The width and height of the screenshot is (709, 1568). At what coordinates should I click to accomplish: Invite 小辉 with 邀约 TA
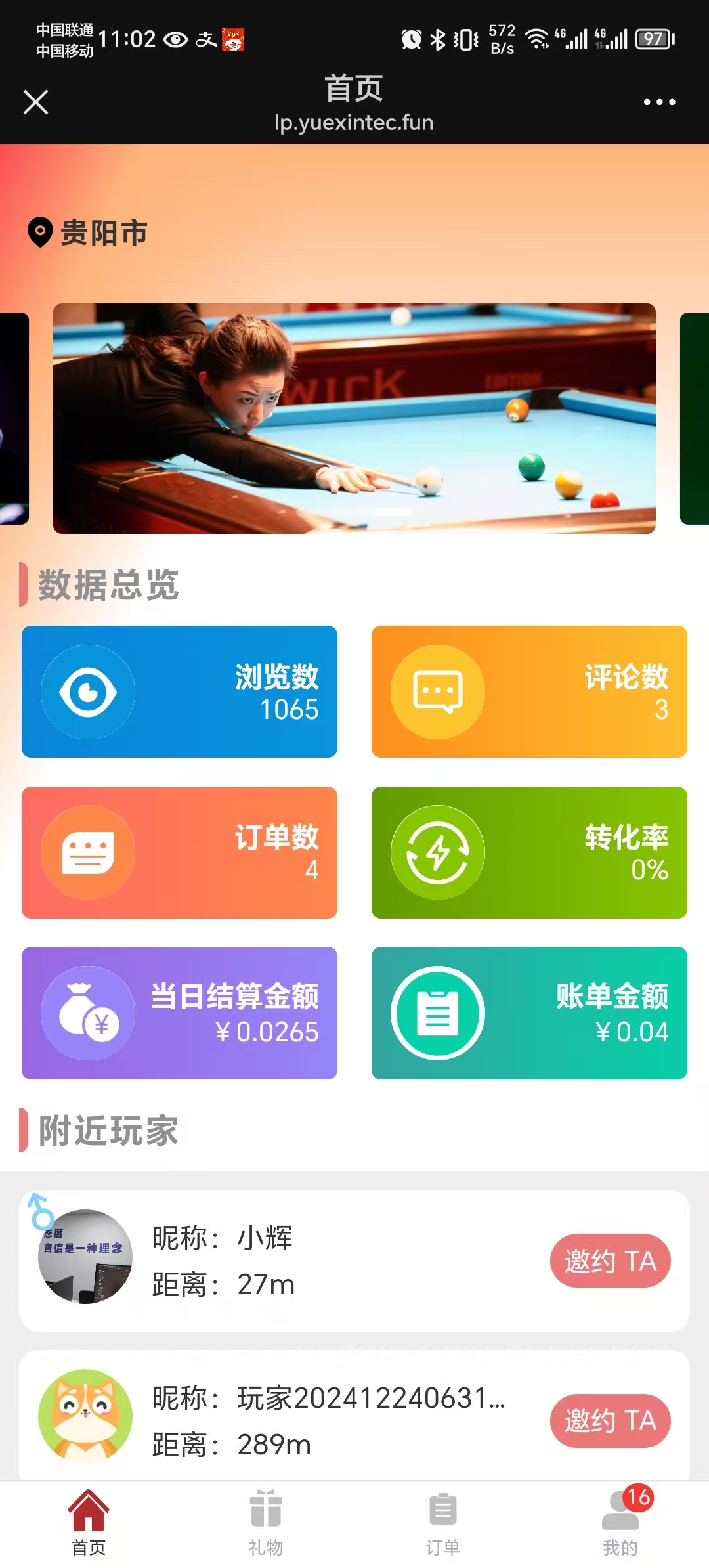(610, 1261)
